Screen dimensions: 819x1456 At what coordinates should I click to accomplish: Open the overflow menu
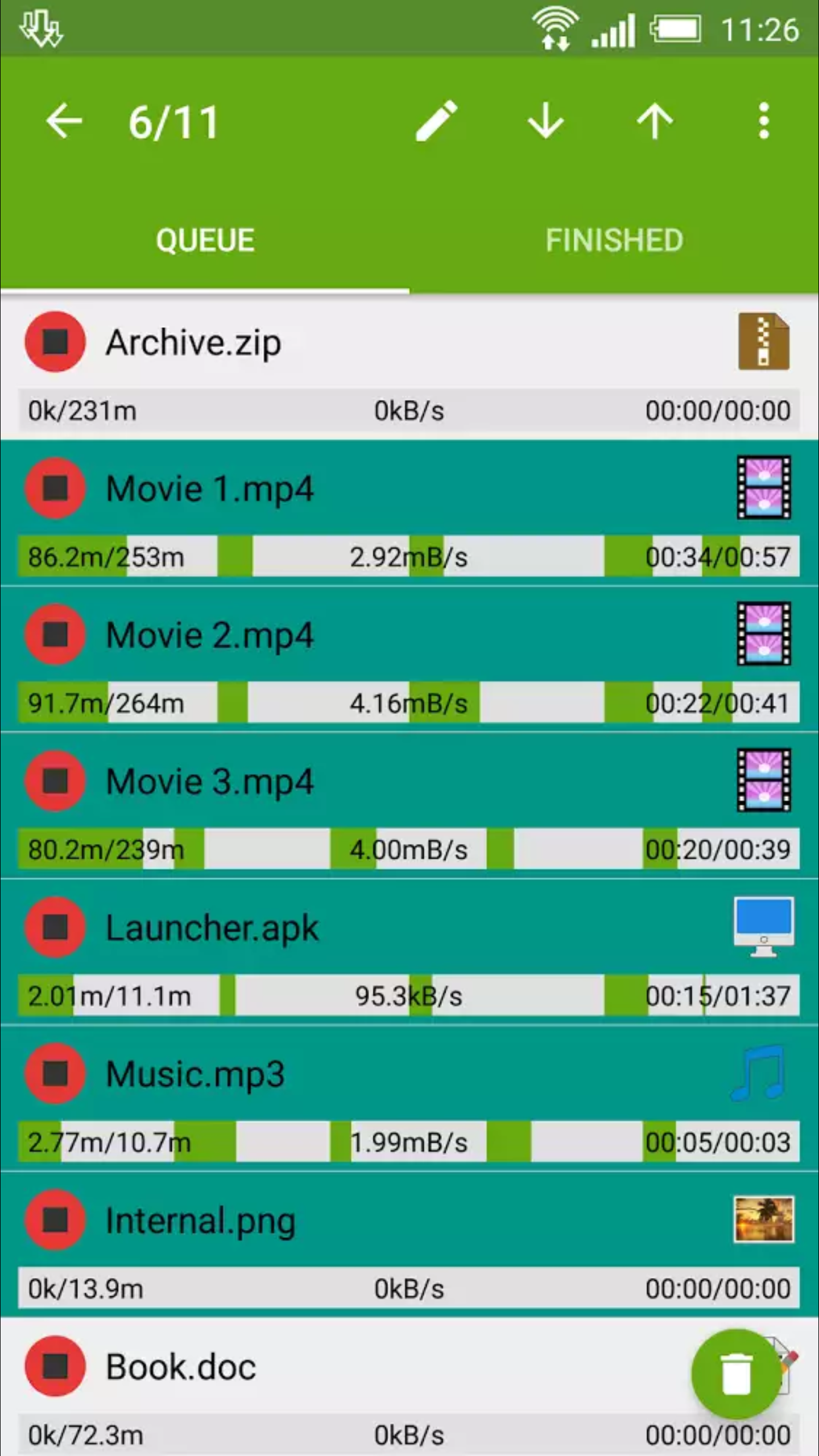click(x=764, y=121)
